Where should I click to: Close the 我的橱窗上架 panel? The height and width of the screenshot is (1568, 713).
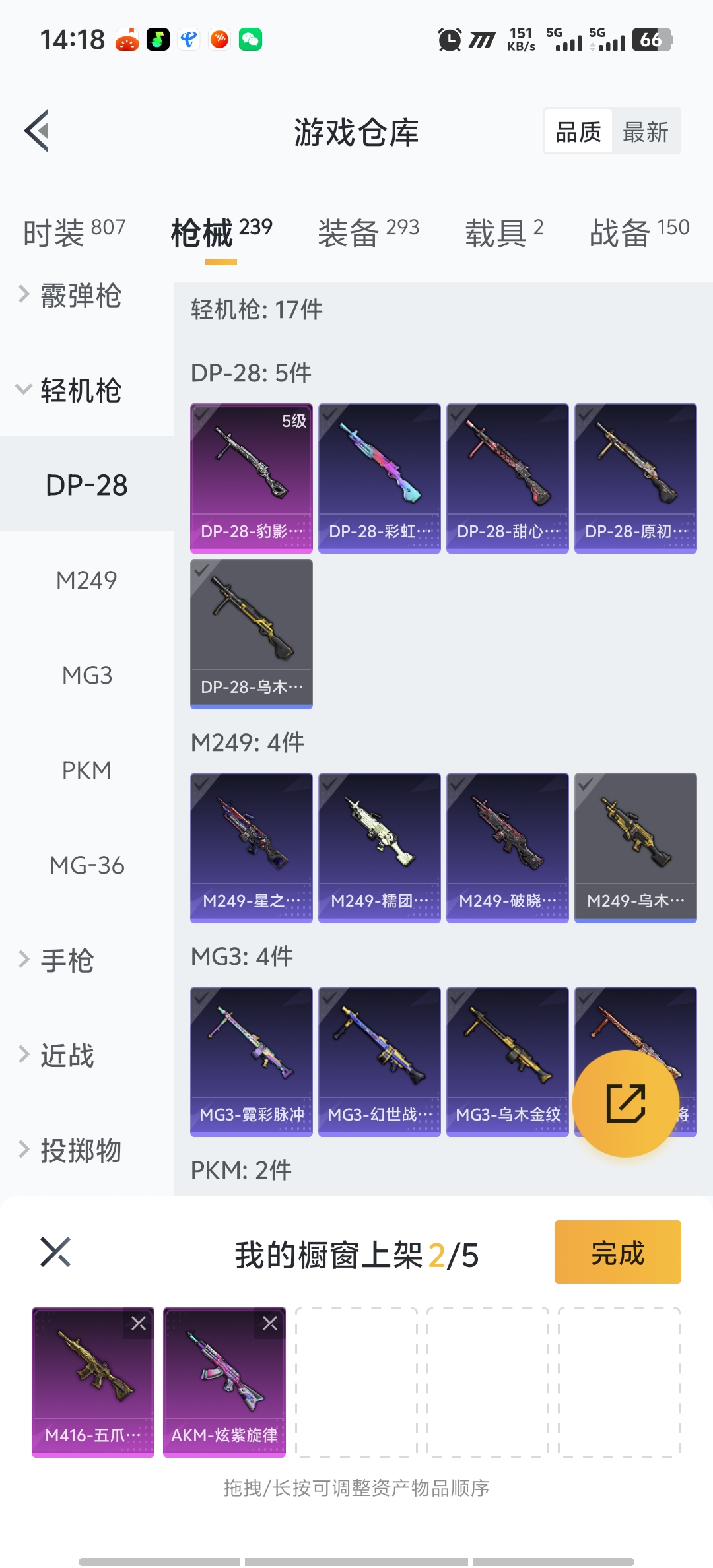tap(55, 1252)
